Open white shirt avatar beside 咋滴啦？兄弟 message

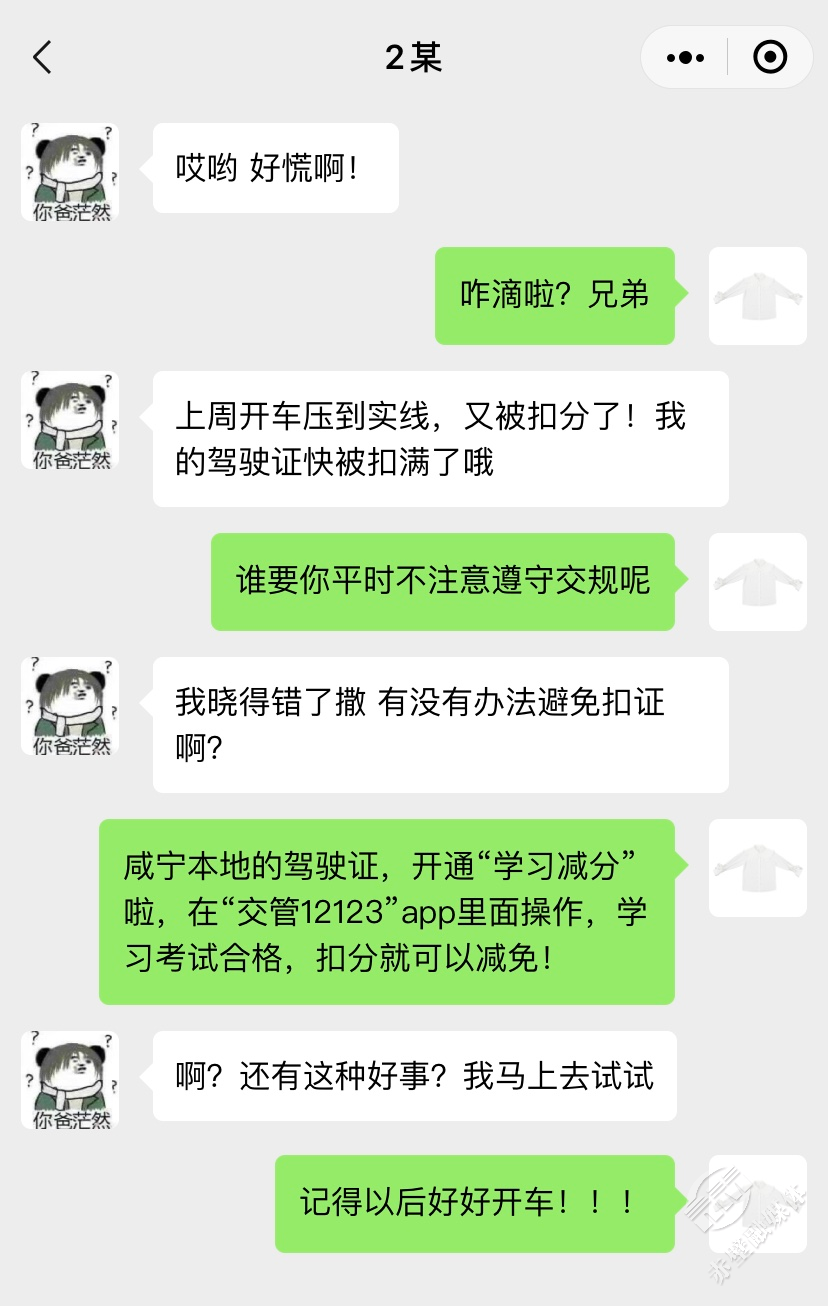[x=757, y=295]
